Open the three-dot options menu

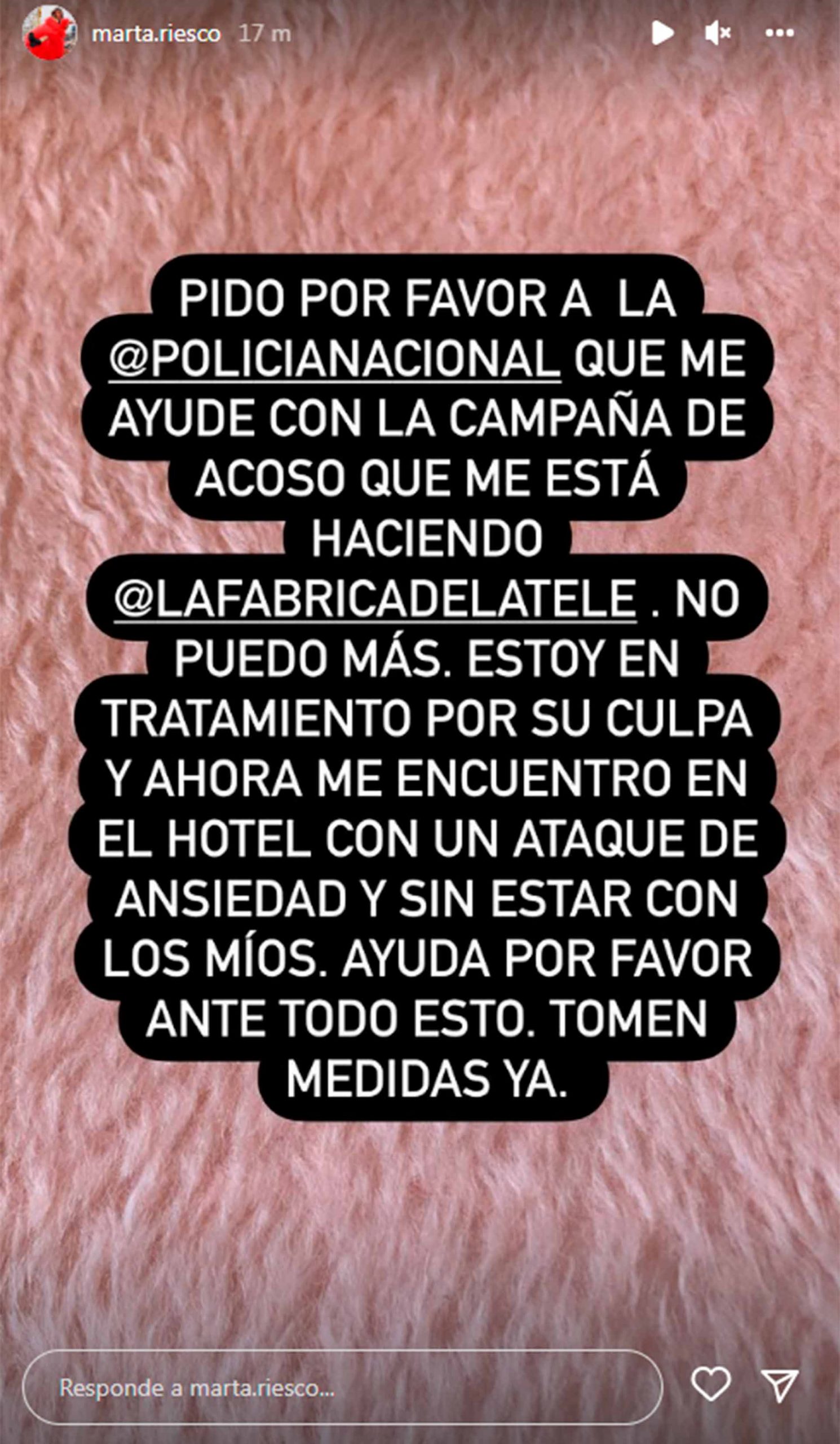tap(780, 33)
